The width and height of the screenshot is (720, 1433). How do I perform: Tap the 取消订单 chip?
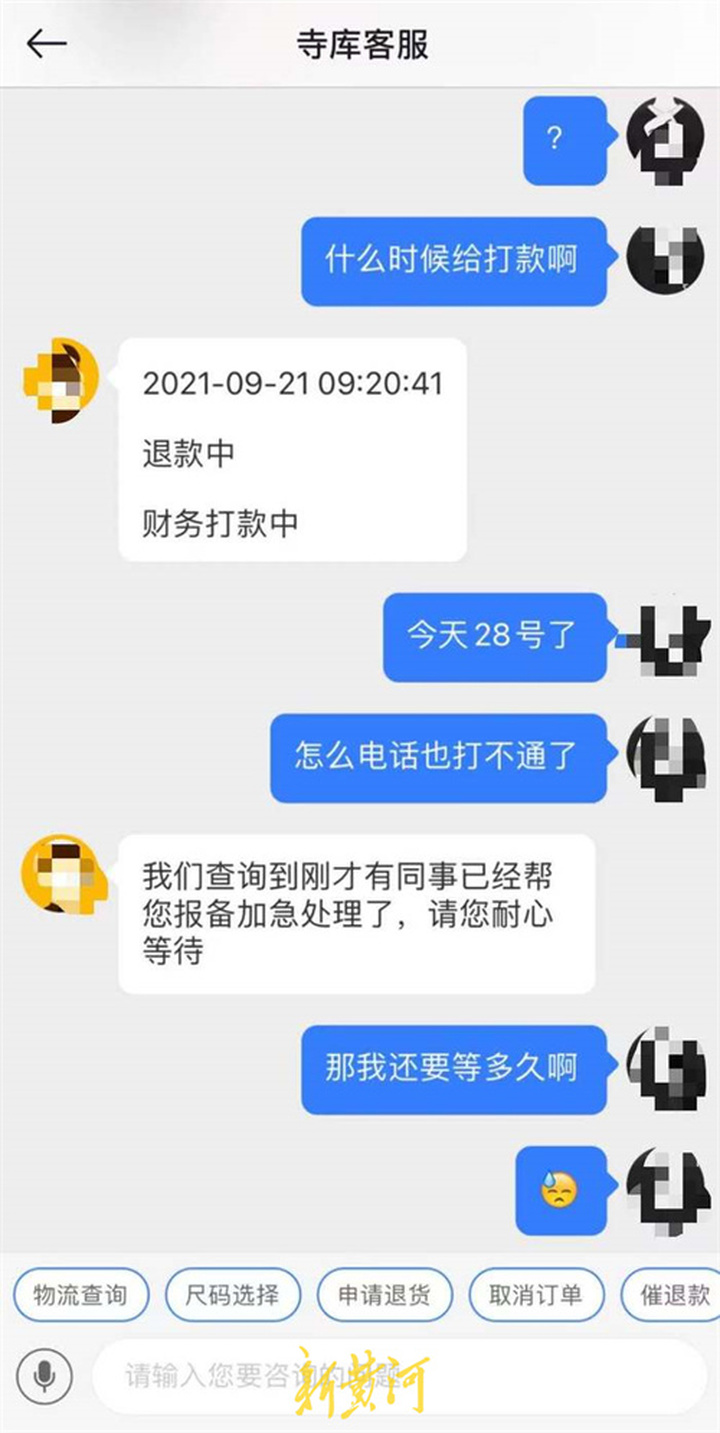click(536, 1295)
